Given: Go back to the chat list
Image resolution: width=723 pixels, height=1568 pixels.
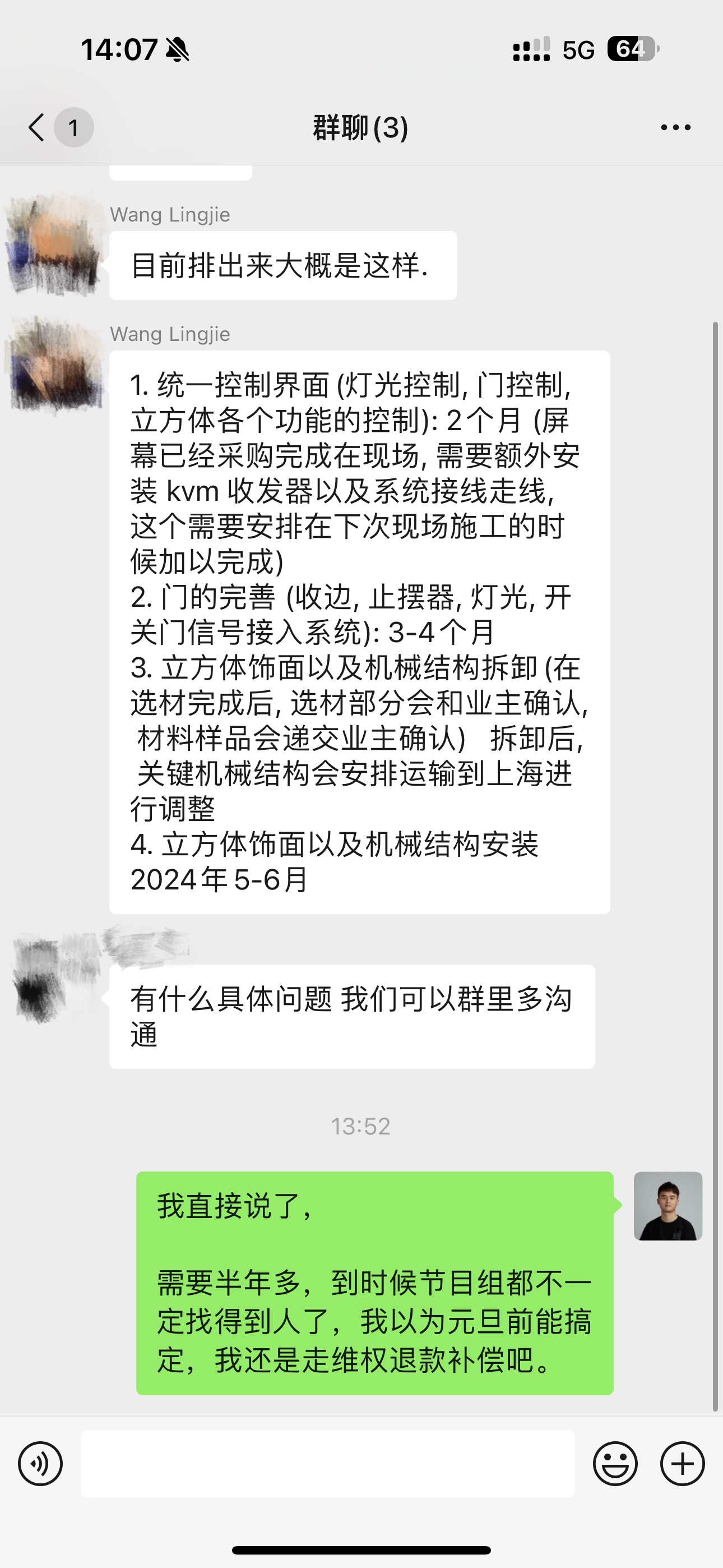Looking at the screenshot, I should pyautogui.click(x=38, y=127).
